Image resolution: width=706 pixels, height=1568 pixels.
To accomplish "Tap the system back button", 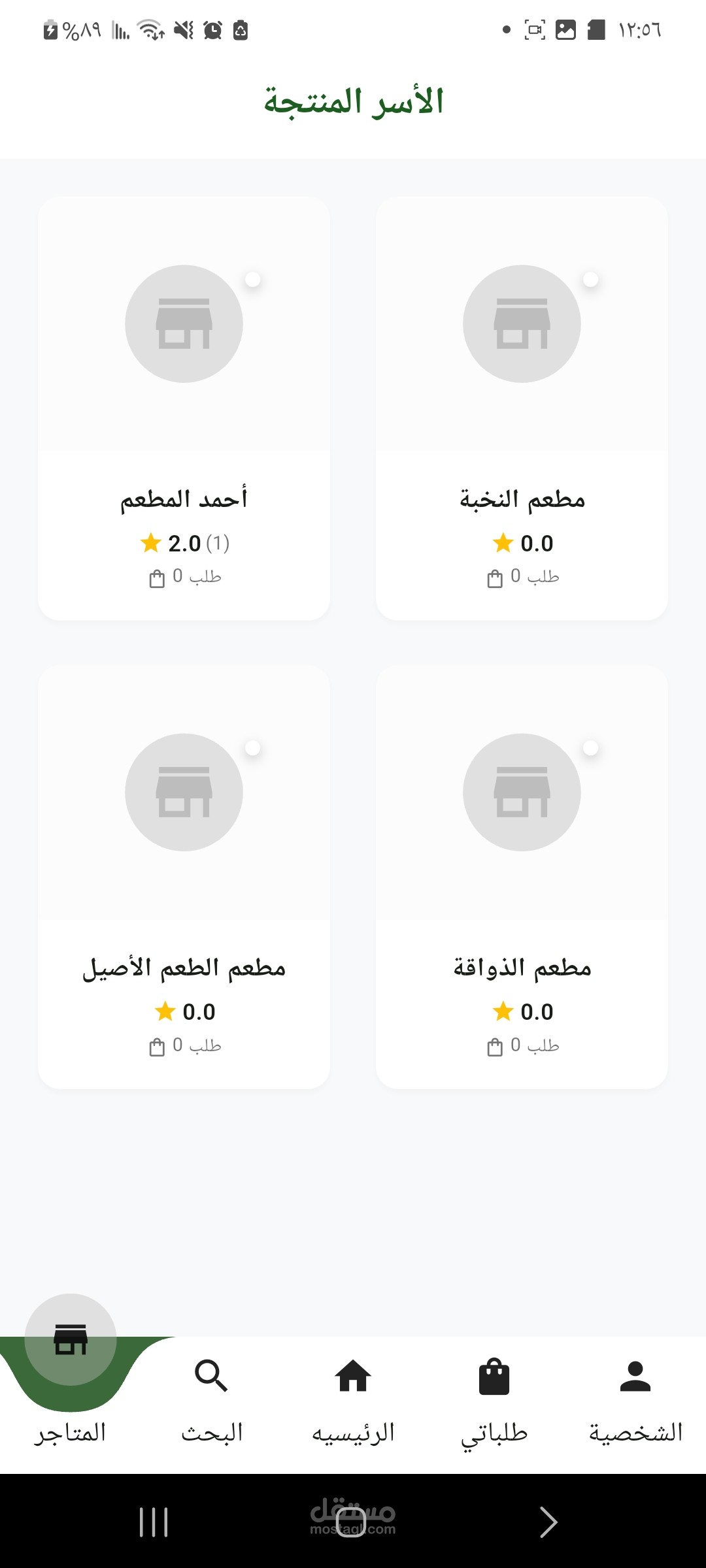I will (x=548, y=1522).
